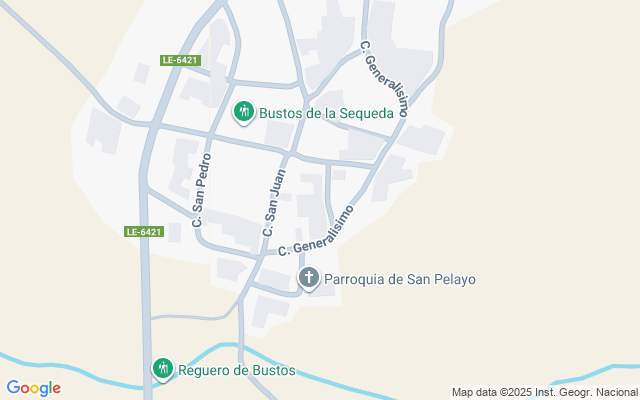
Task: Tap the Reguero de Bustos marker
Action: tap(162, 369)
